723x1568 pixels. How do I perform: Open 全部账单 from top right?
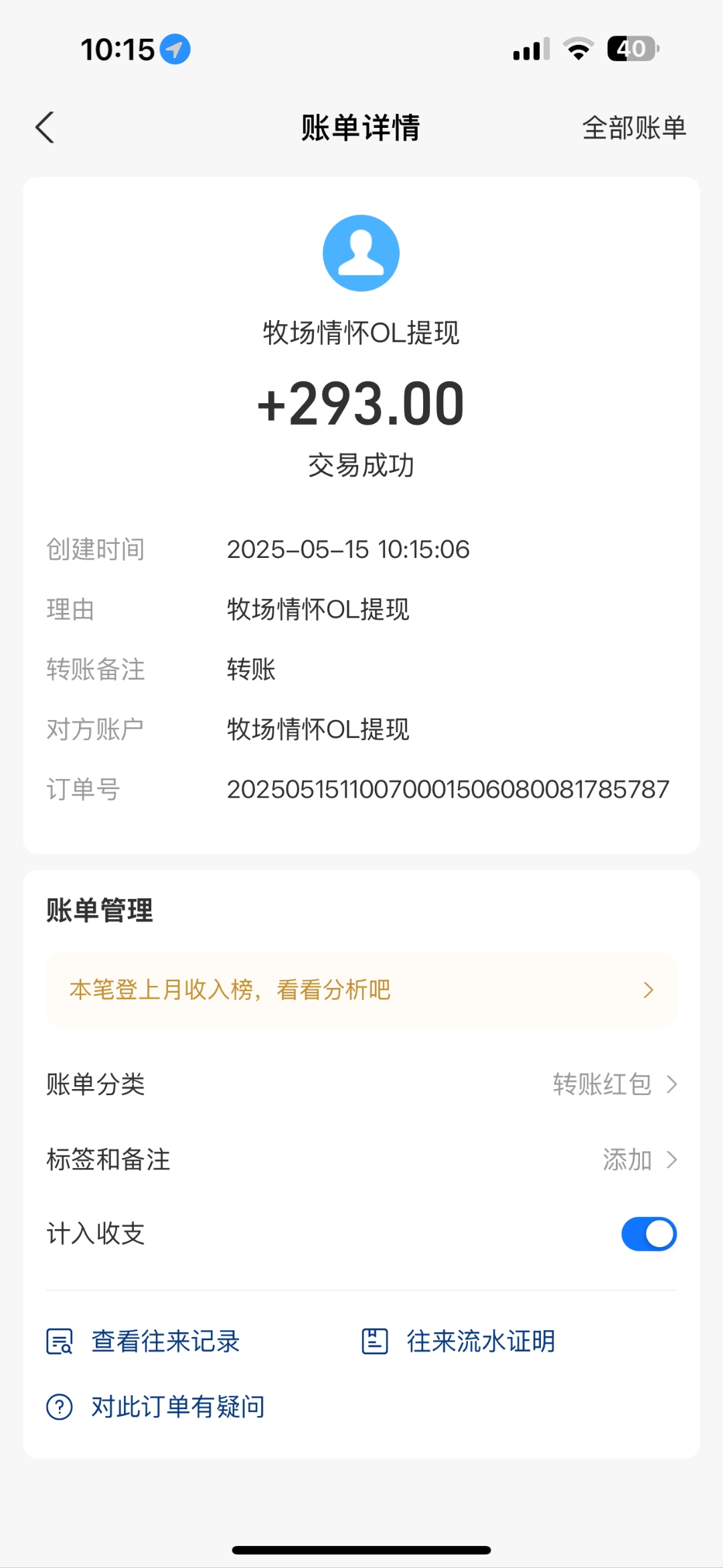pyautogui.click(x=633, y=127)
